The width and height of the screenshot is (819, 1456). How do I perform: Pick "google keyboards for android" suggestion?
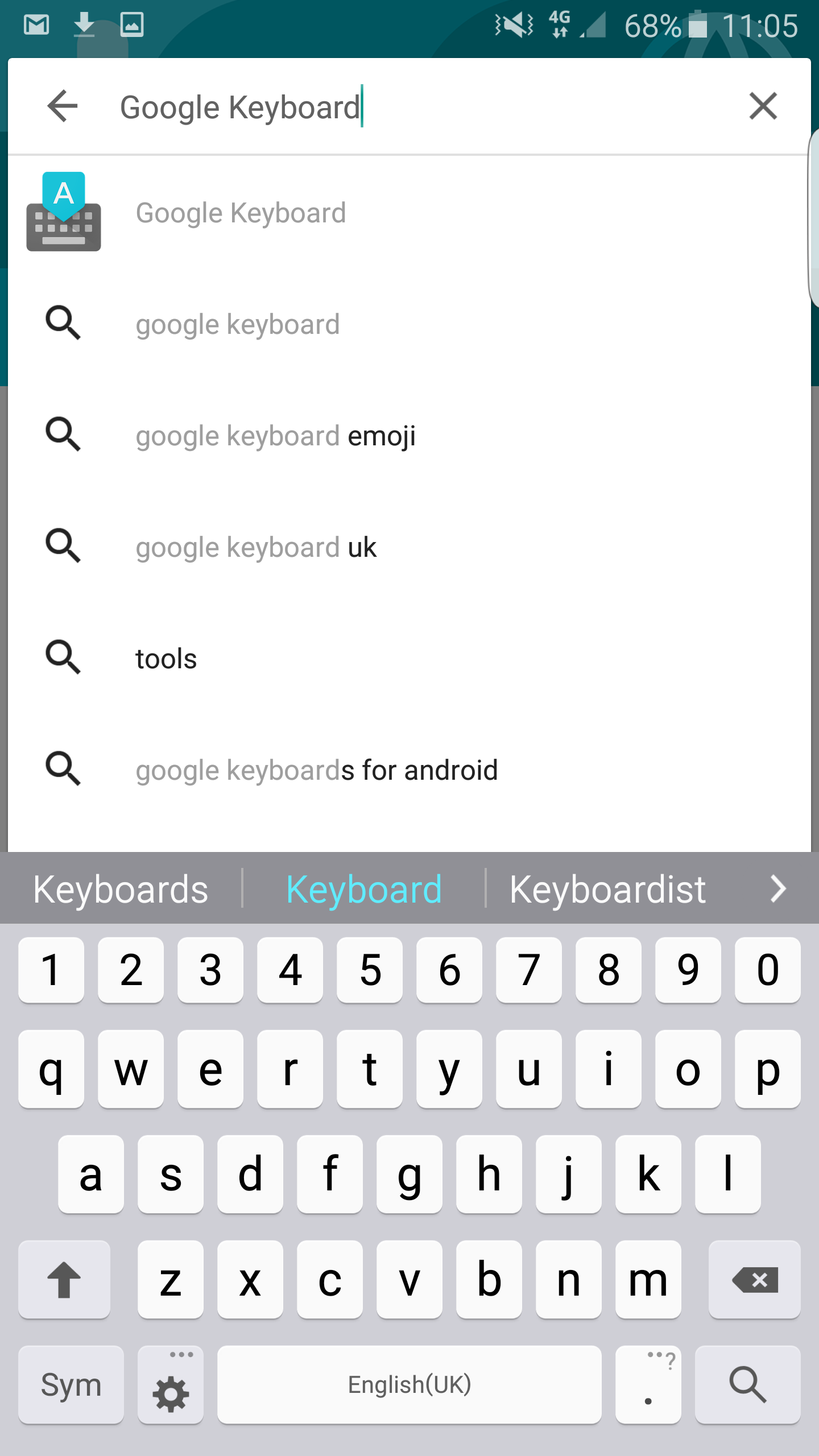[409, 770]
